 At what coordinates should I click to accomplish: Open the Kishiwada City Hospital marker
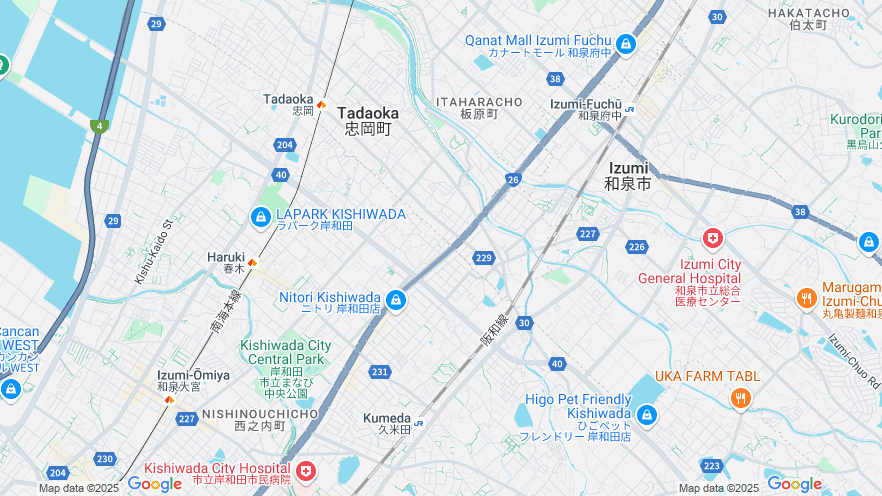click(305, 470)
